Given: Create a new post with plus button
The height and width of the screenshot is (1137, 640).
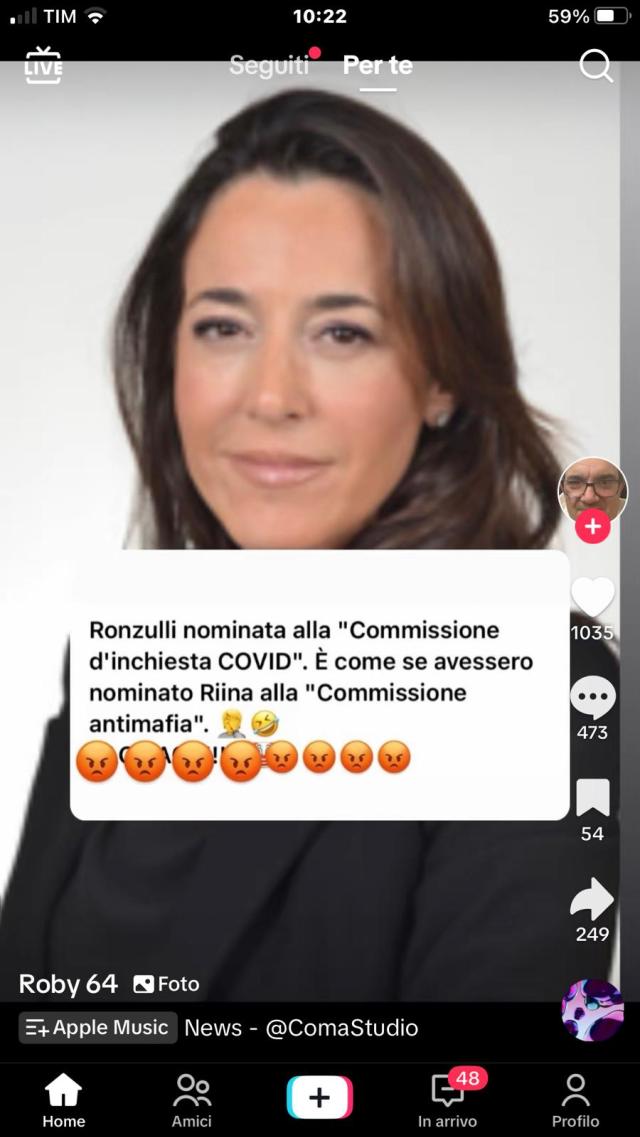Looking at the screenshot, I should tap(319, 1098).
